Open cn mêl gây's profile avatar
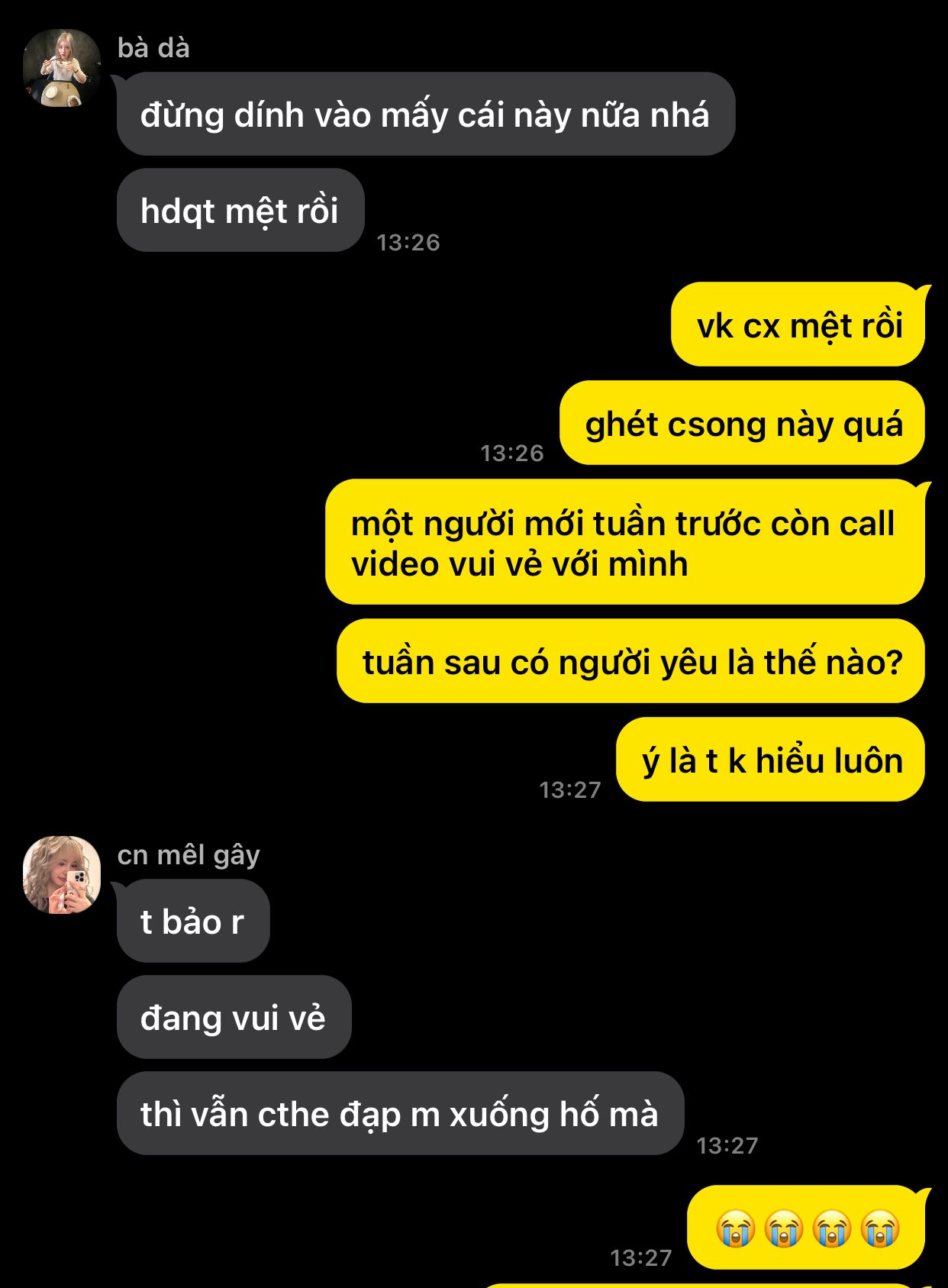 coord(62,874)
